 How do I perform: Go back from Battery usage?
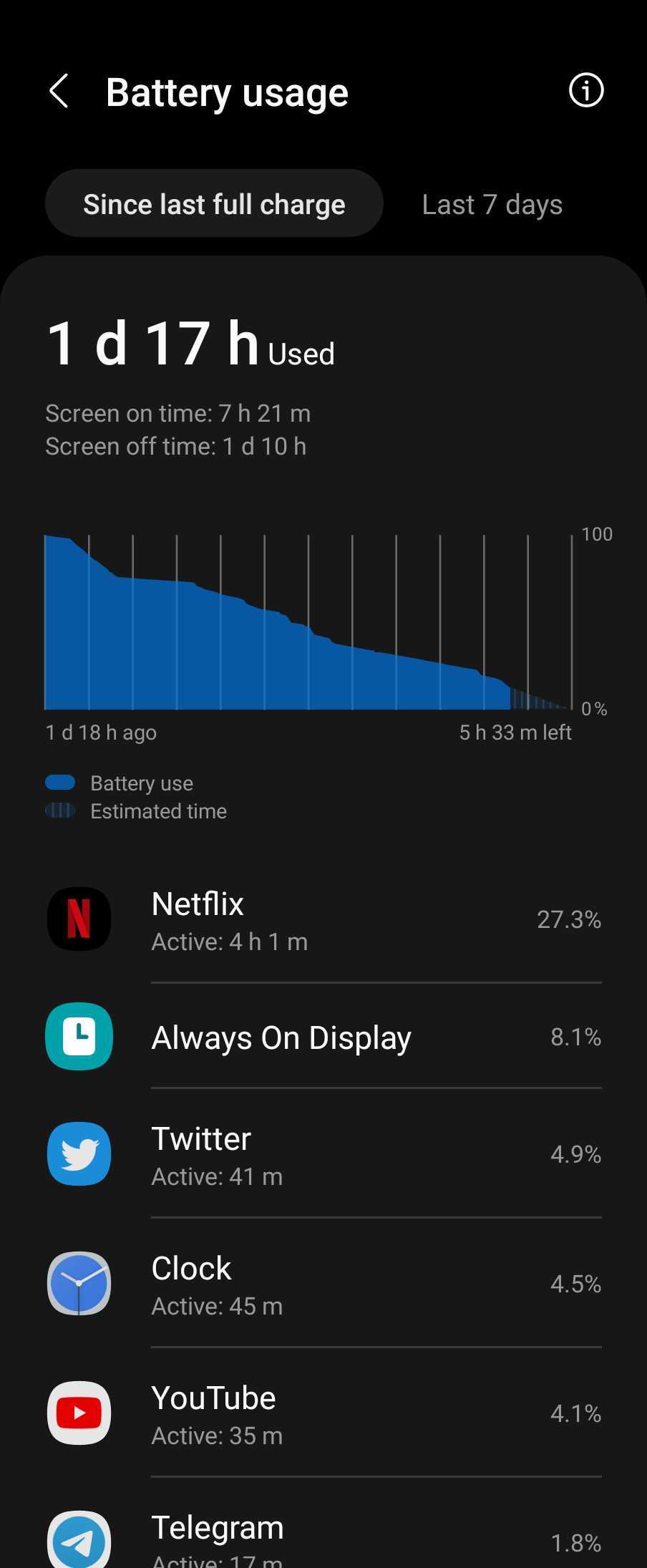pos(59,92)
